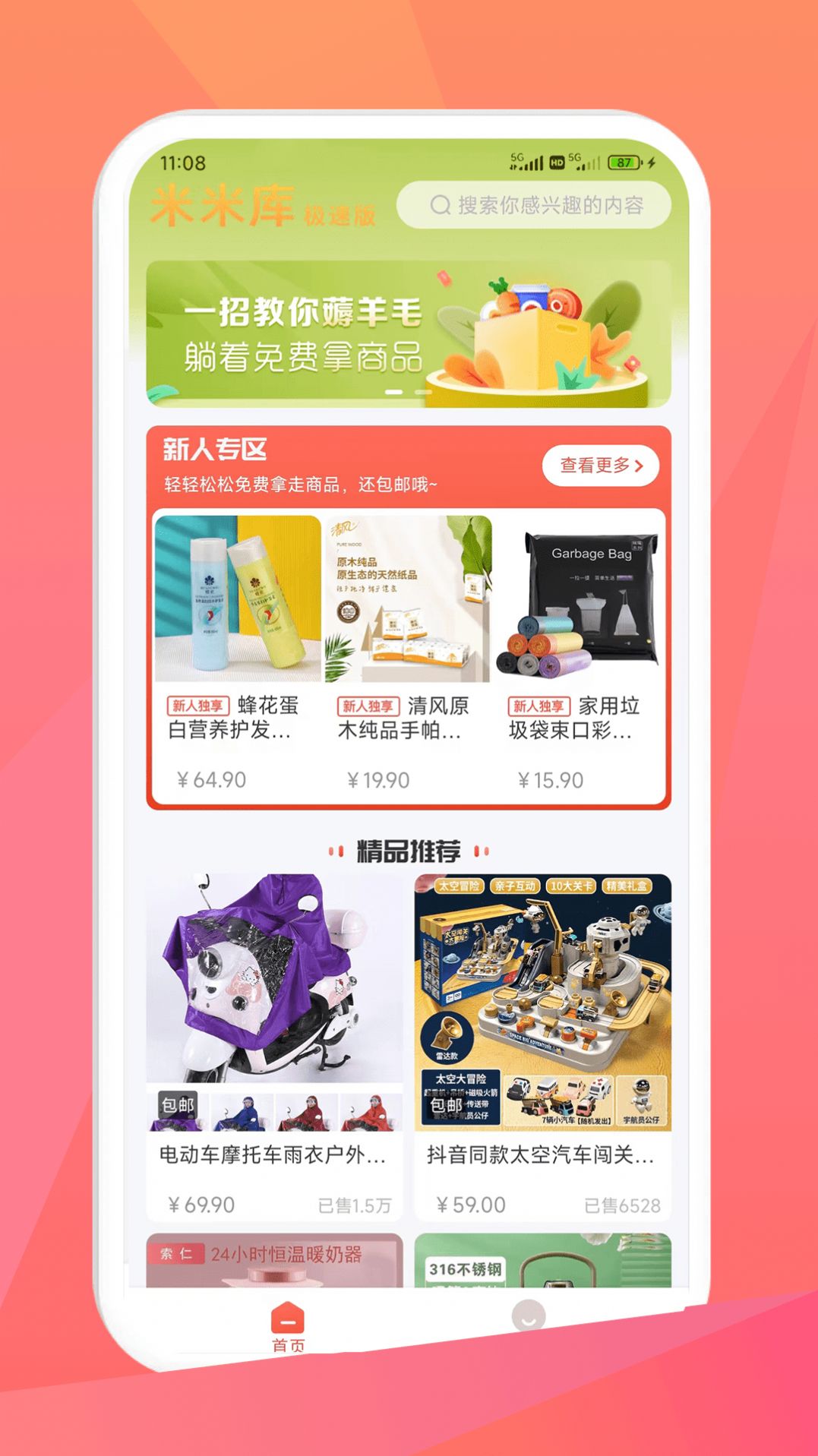Screen dimensions: 818x1456
Task: View the Garbage Bag product thumbnail
Action: (x=583, y=600)
